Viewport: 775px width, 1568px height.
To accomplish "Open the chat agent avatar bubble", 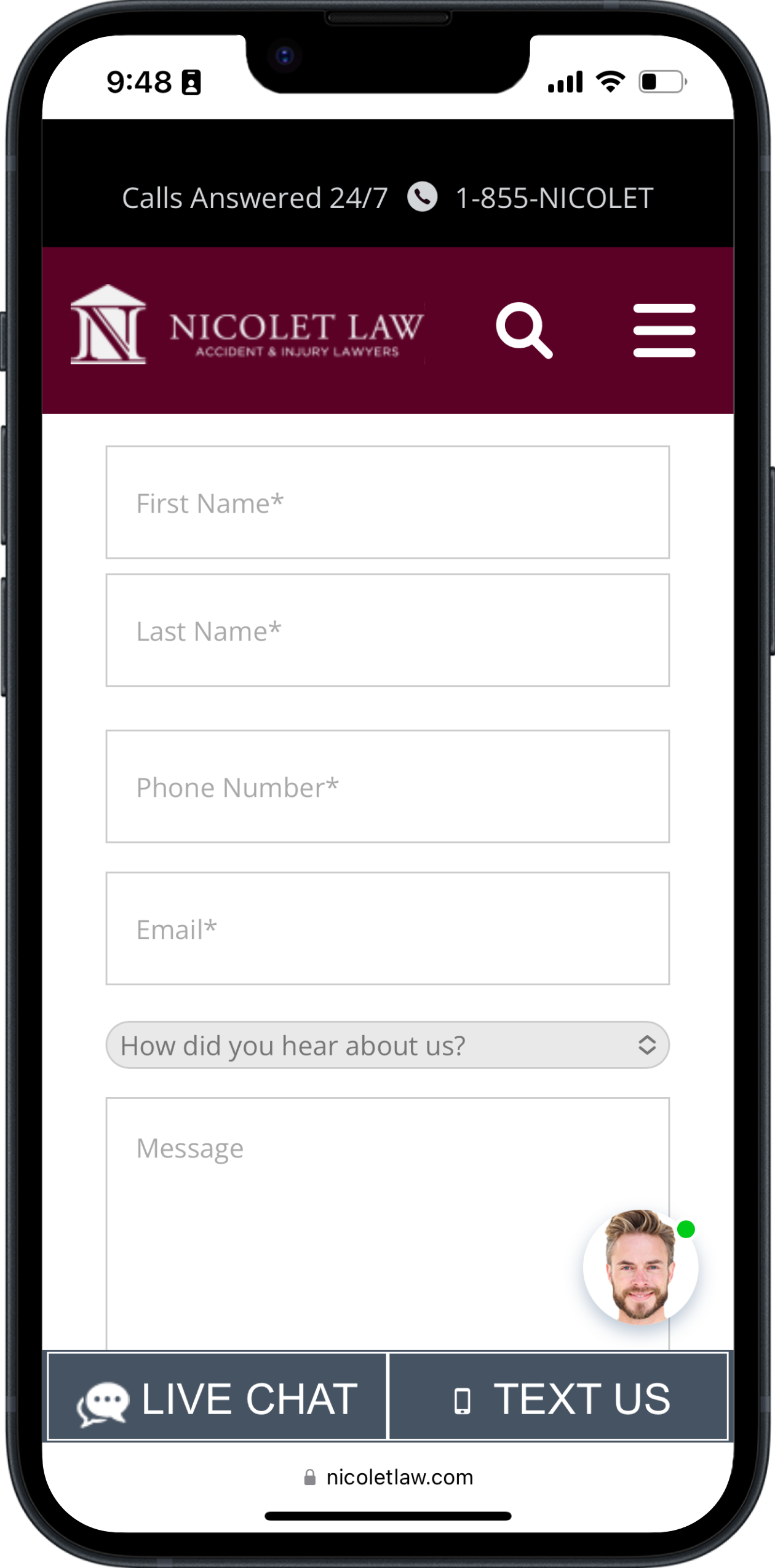I will [x=640, y=1266].
